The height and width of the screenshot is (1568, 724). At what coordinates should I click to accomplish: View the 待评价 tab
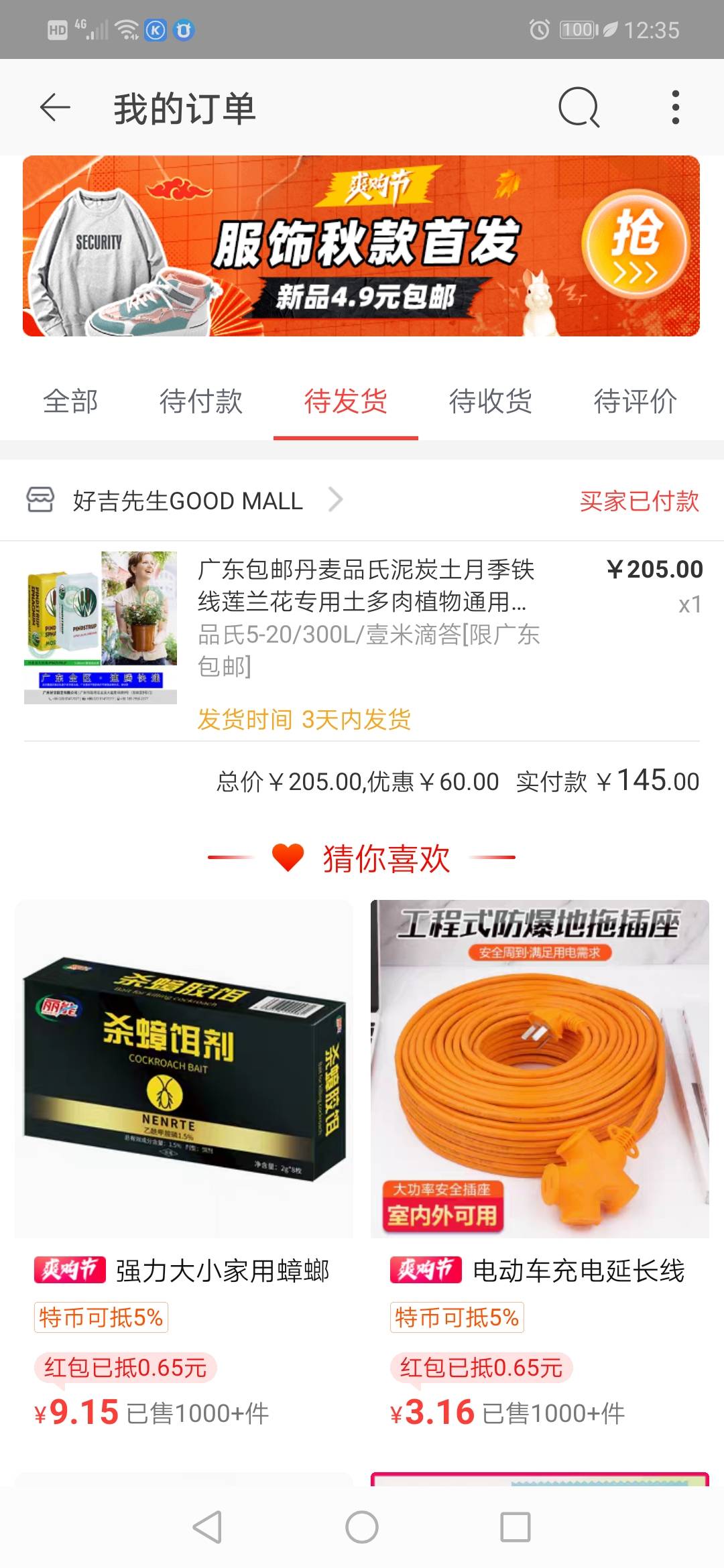[635, 401]
